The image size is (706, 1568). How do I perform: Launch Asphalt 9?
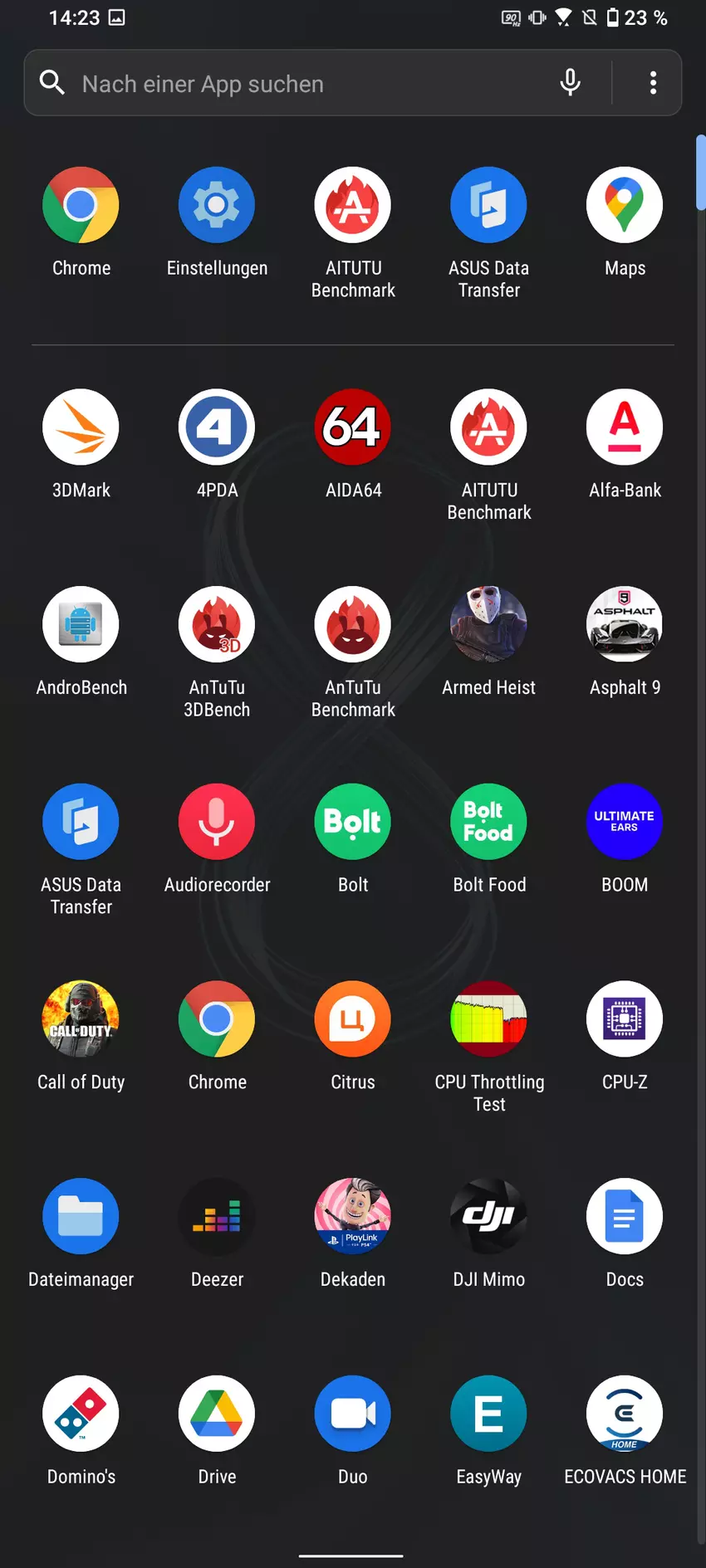click(x=625, y=625)
